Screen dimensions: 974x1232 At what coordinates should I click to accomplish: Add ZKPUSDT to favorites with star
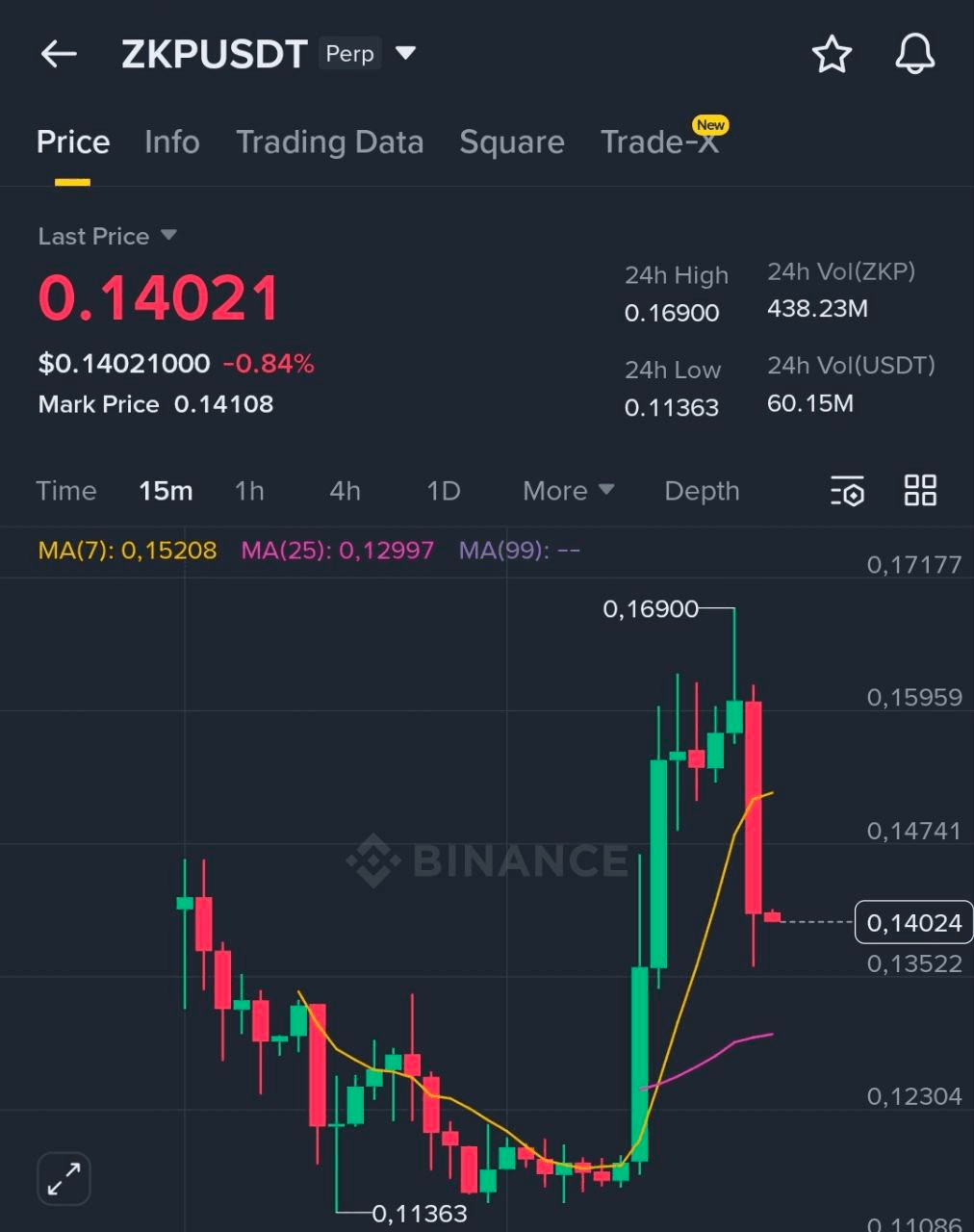[832, 54]
